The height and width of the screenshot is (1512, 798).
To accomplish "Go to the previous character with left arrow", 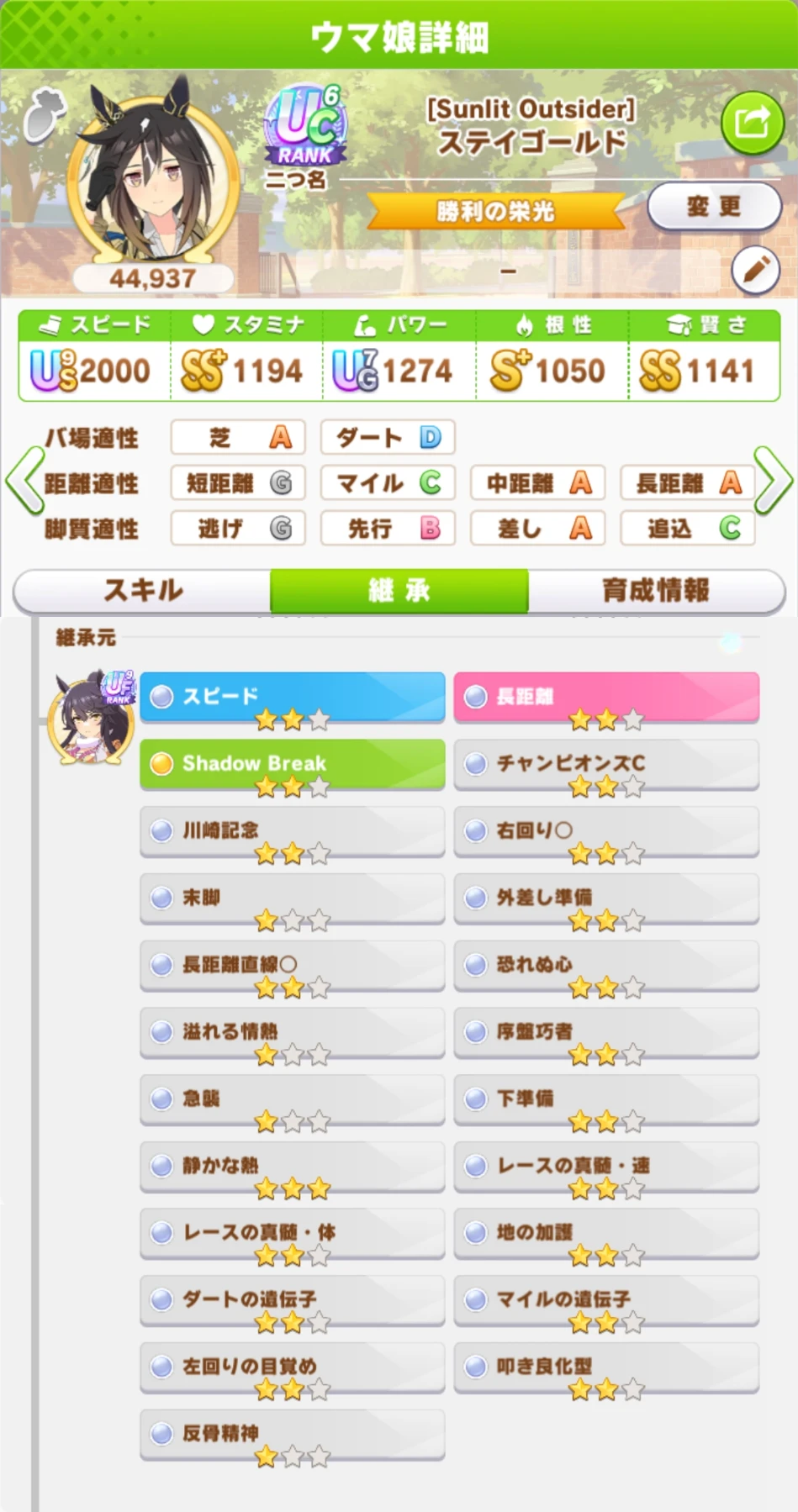I will pyautogui.click(x=24, y=481).
